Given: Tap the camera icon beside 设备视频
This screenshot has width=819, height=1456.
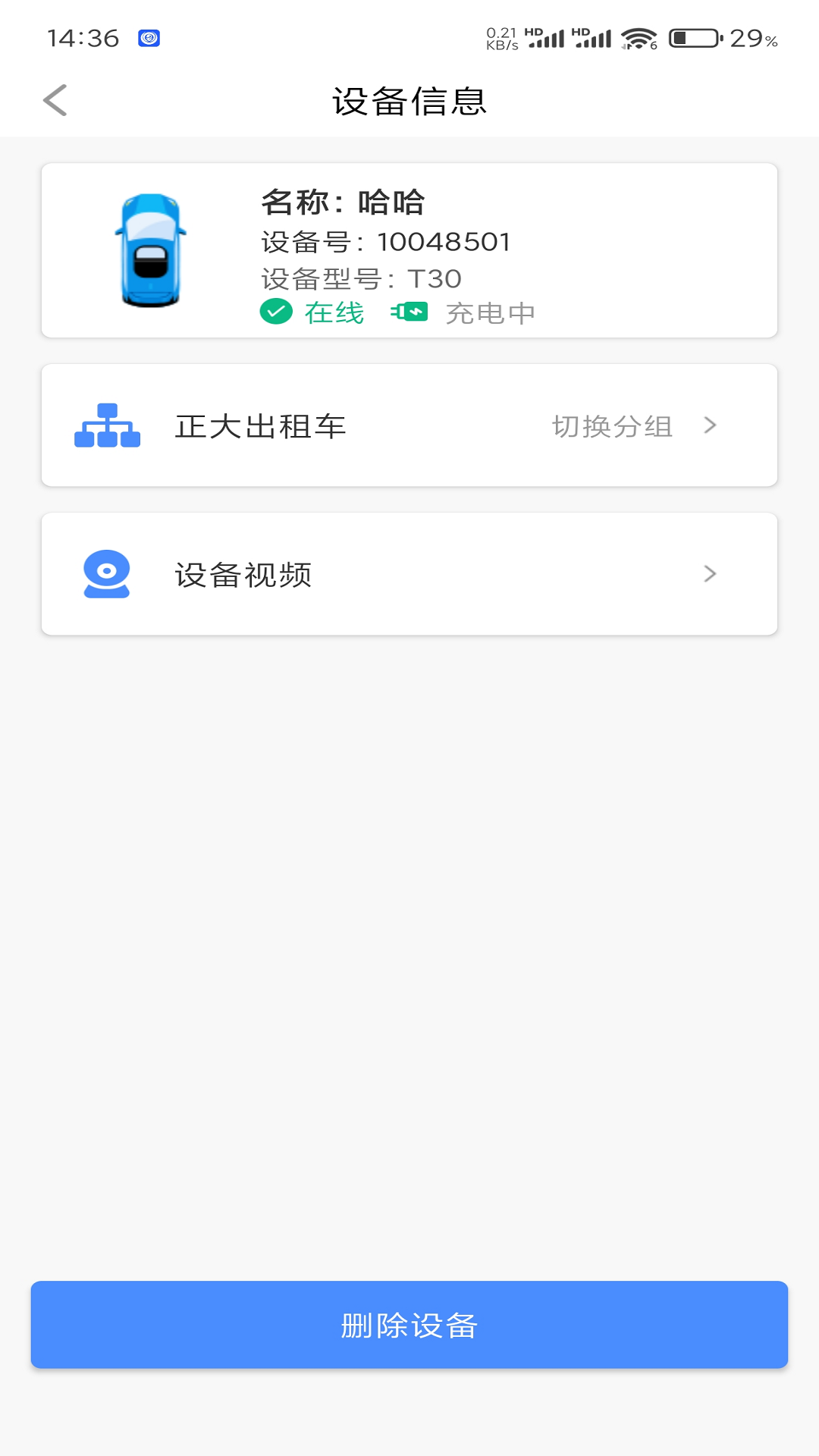Looking at the screenshot, I should (x=107, y=574).
